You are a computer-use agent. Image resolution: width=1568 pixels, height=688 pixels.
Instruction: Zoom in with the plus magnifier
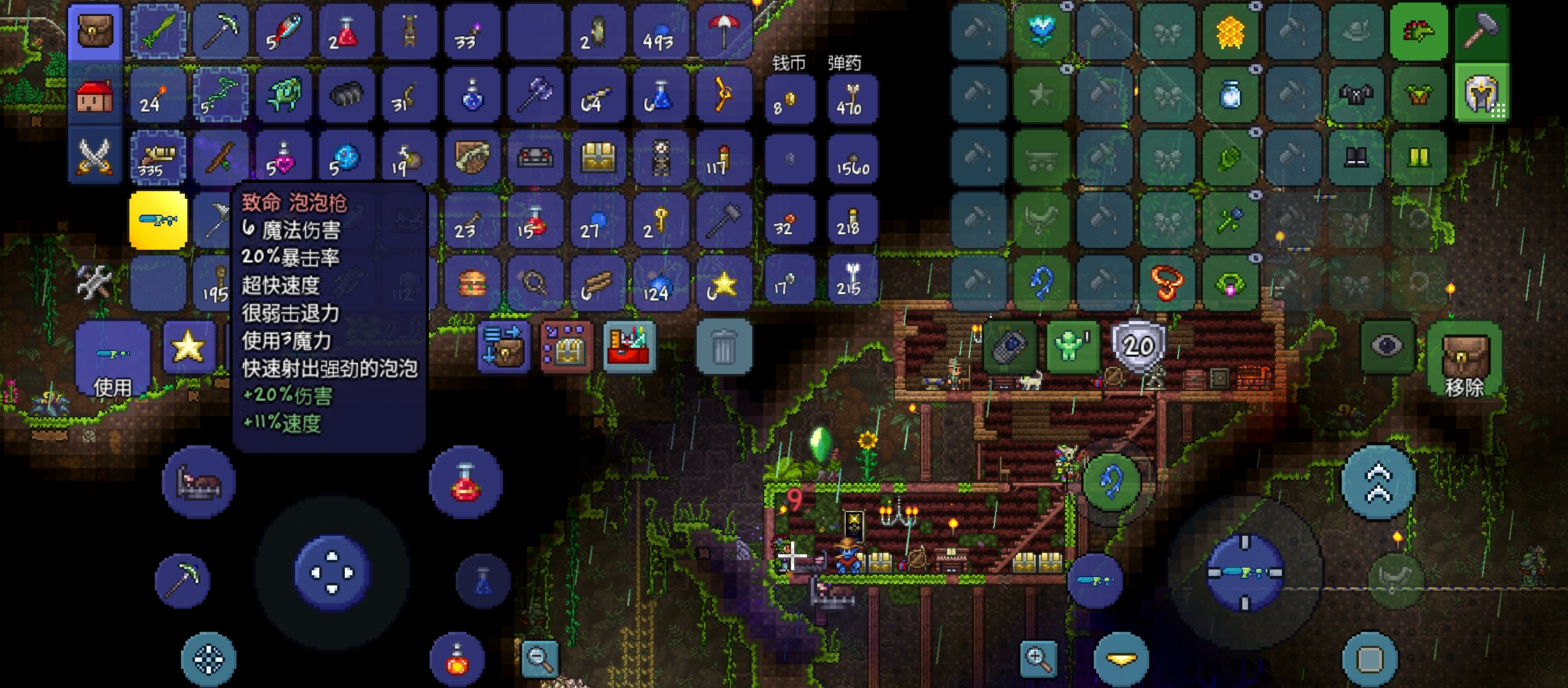1038,659
